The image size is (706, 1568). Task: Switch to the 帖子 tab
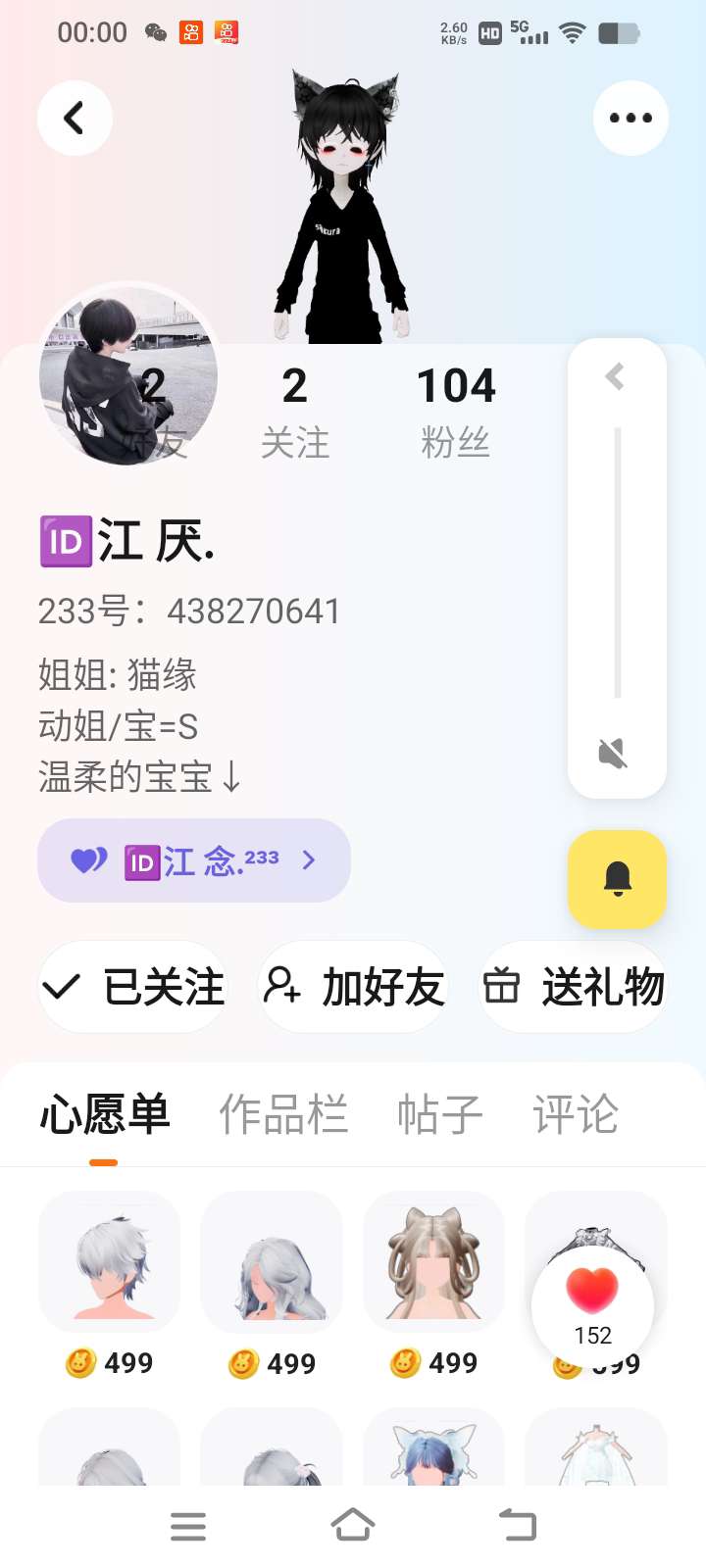pos(439,1114)
